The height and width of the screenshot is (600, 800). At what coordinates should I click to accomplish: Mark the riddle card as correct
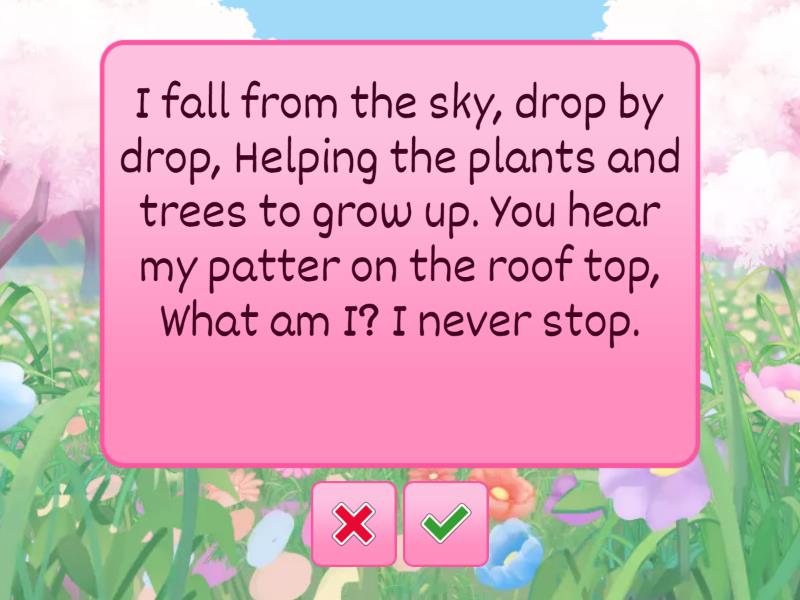click(x=446, y=524)
